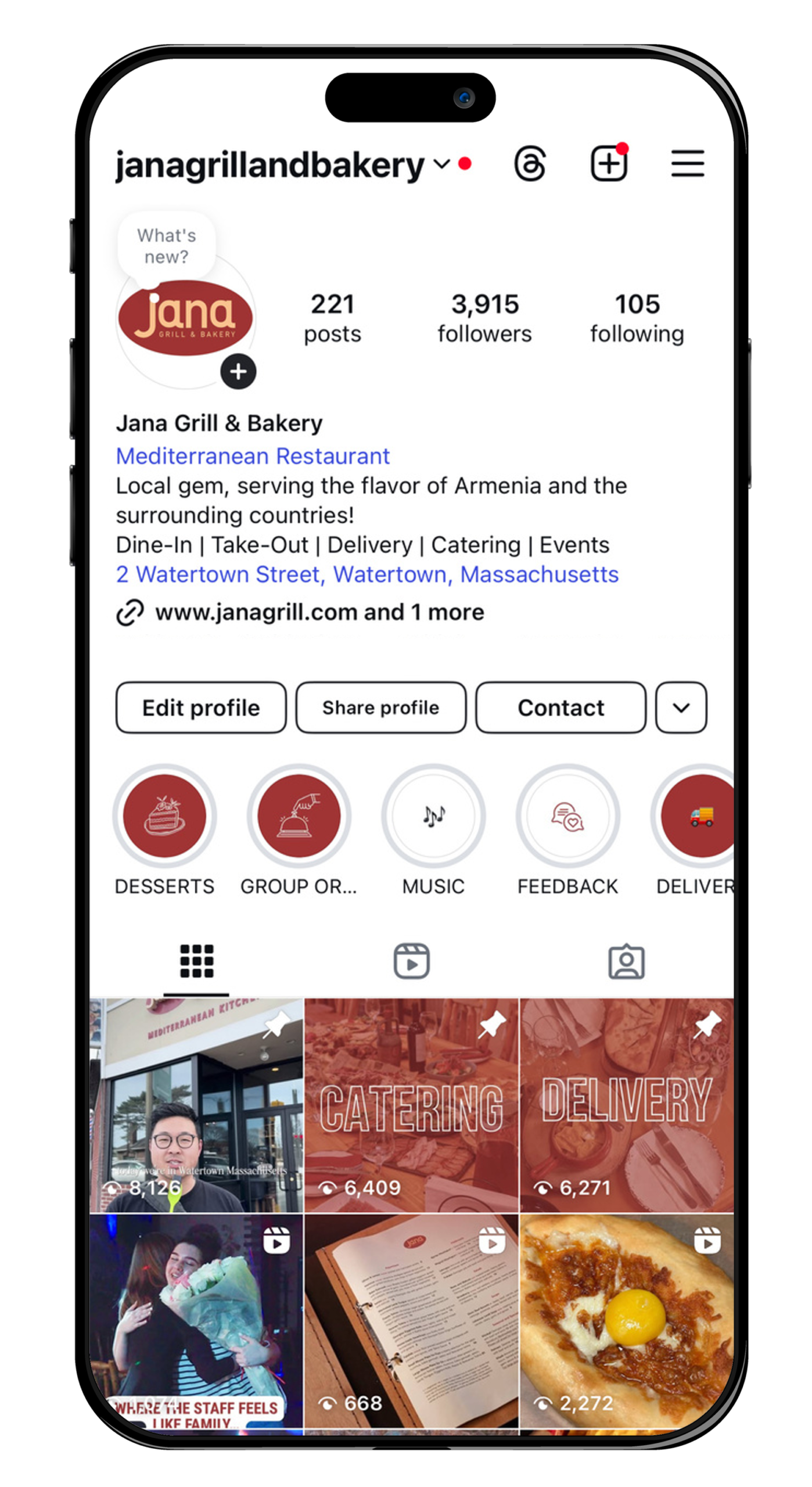
Task: Tap the Share profile button
Action: 381,707
